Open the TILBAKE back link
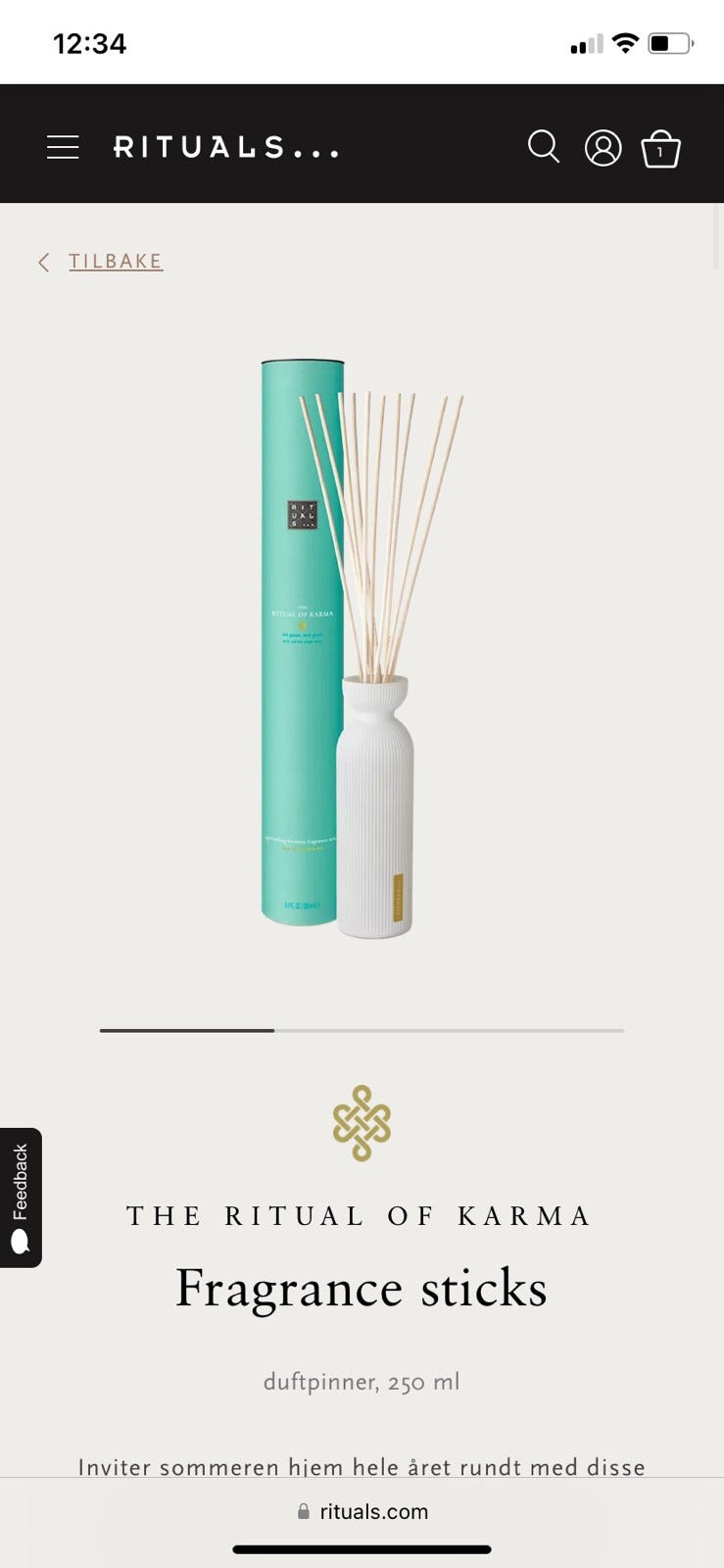 [x=115, y=261]
